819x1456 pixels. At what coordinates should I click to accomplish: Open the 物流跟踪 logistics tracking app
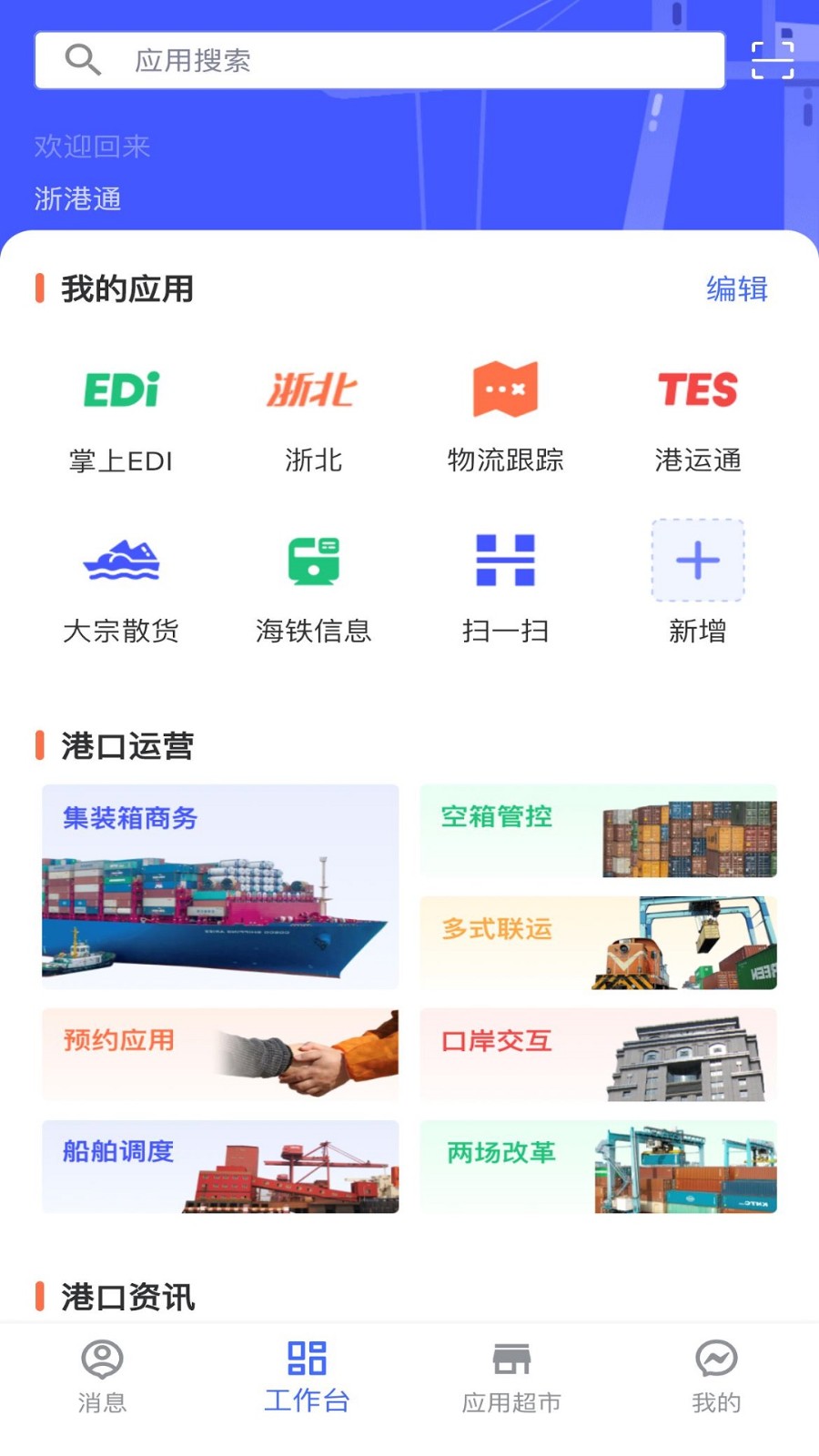coord(506,414)
